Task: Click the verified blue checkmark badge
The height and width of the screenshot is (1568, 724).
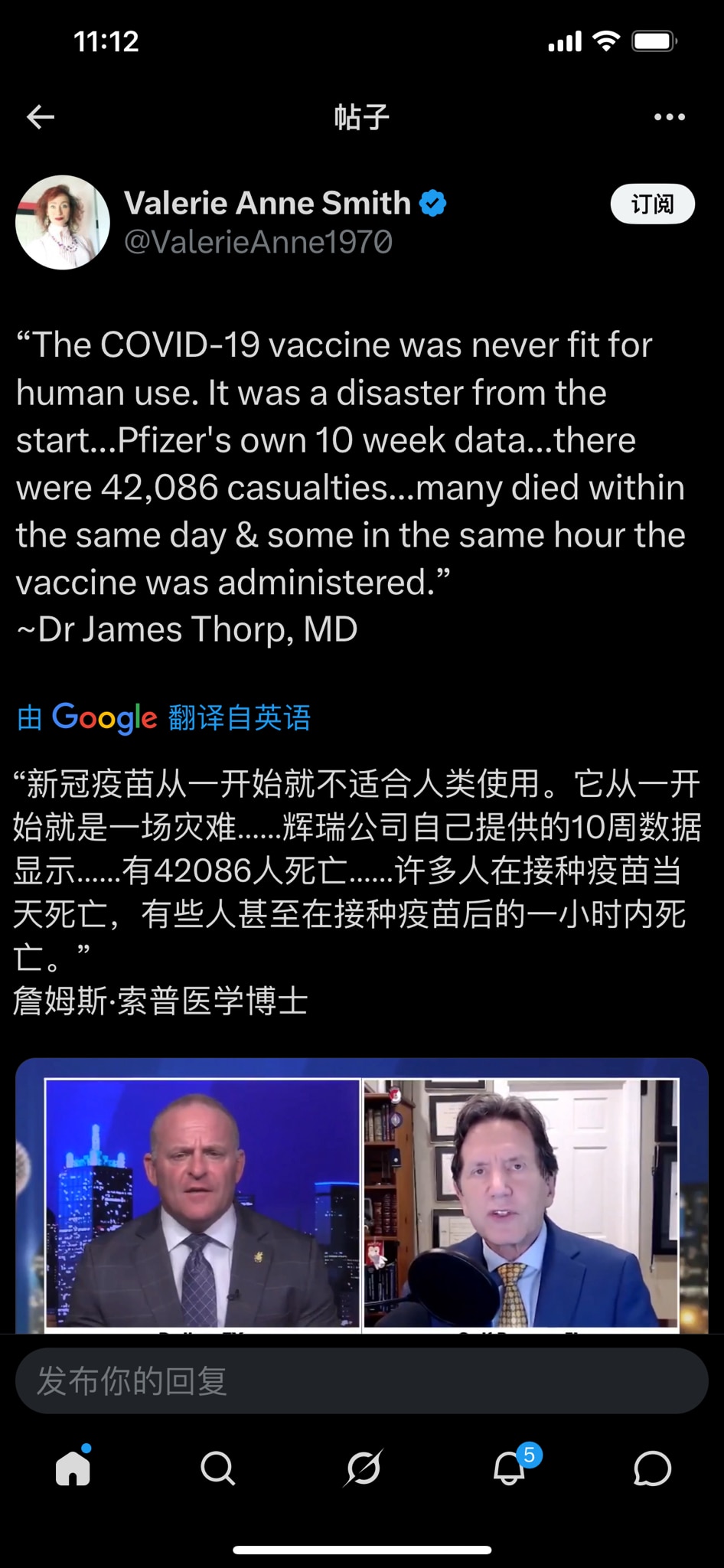Action: coord(433,201)
